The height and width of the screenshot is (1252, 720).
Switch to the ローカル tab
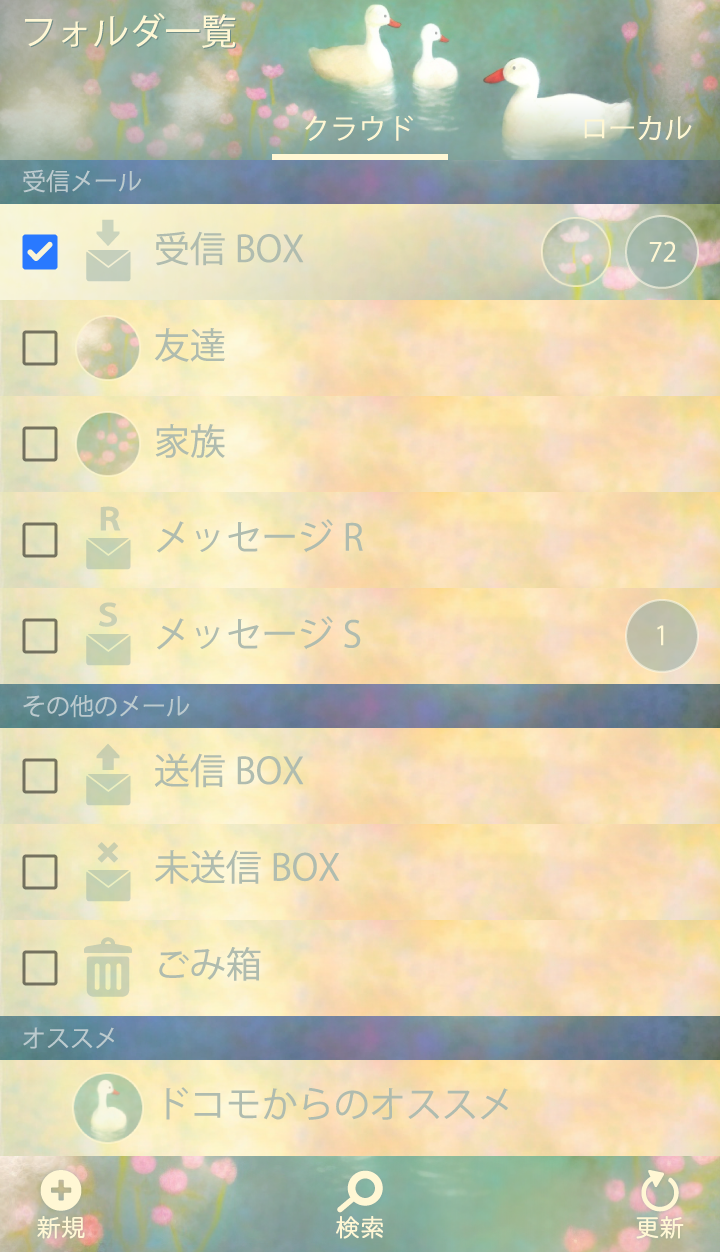(636, 128)
